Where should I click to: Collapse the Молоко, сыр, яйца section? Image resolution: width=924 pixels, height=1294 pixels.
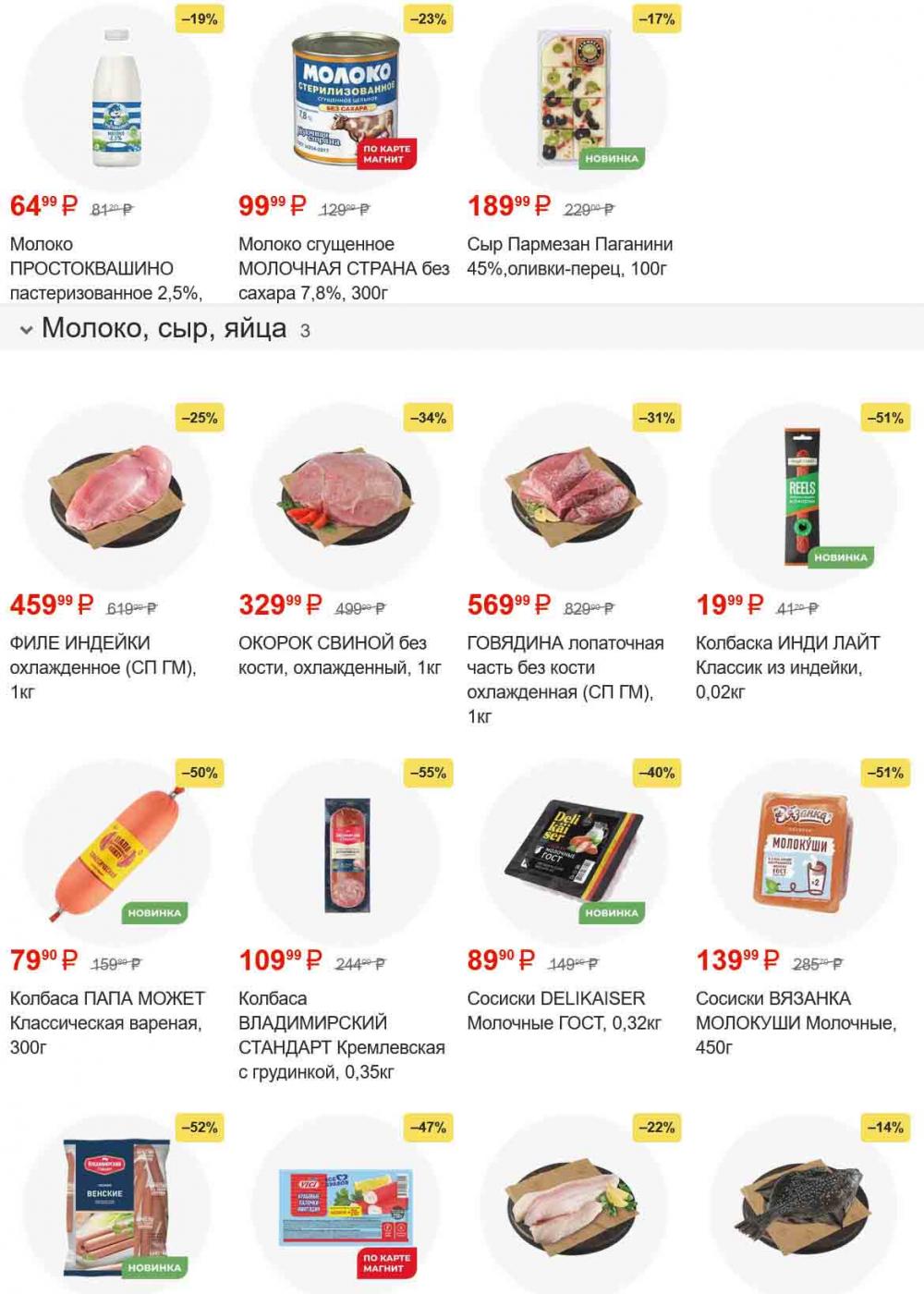27,330
